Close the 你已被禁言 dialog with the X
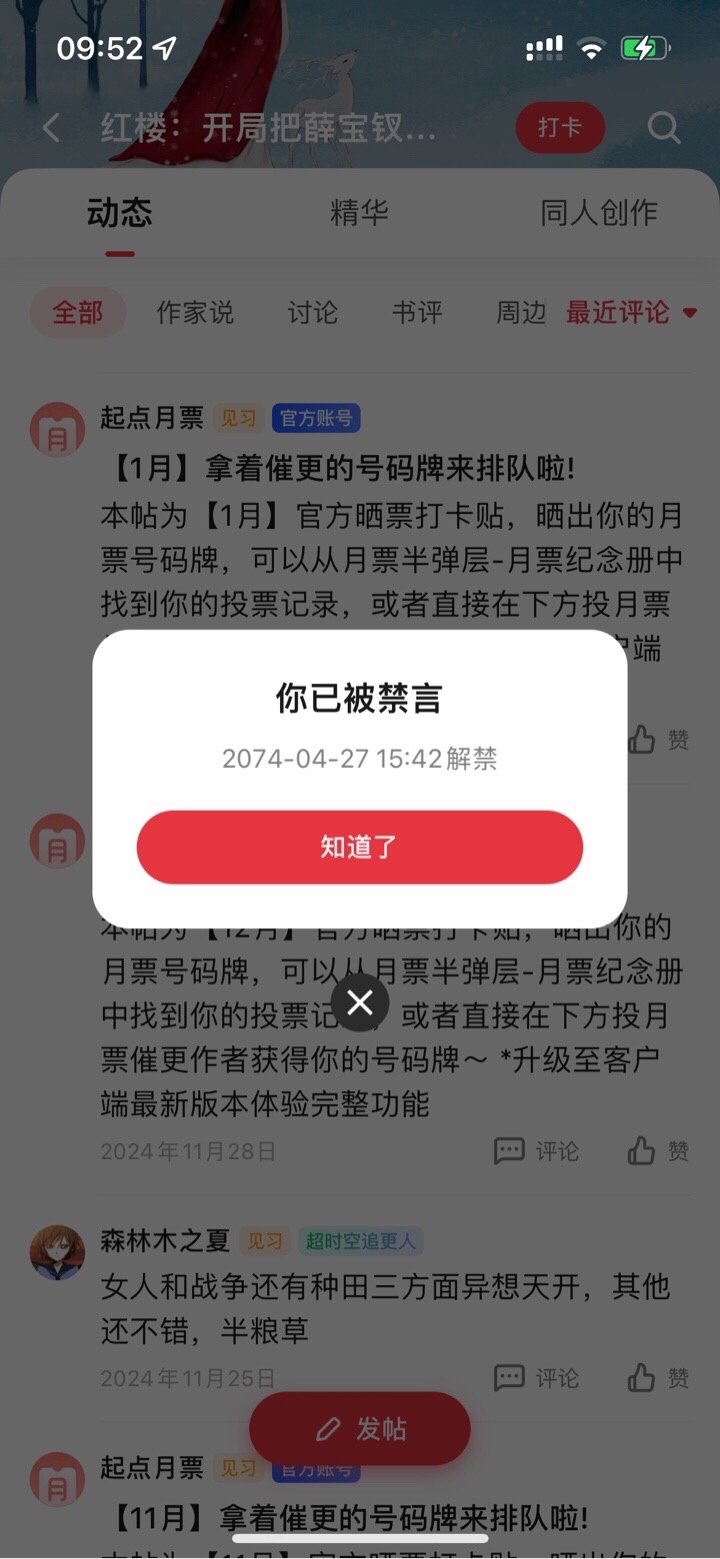720x1559 pixels. tap(360, 1002)
